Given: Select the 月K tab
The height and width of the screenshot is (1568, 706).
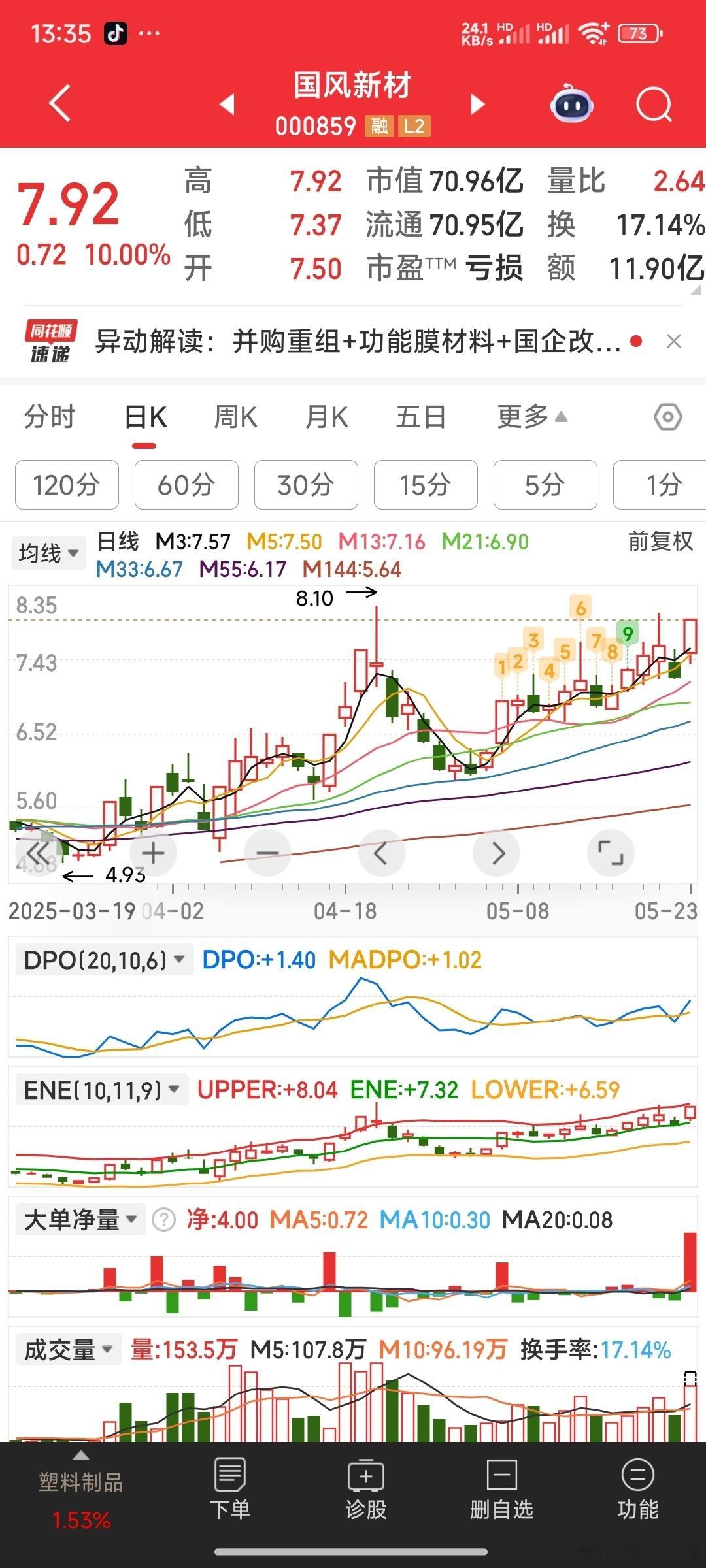Looking at the screenshot, I should coord(327,417).
